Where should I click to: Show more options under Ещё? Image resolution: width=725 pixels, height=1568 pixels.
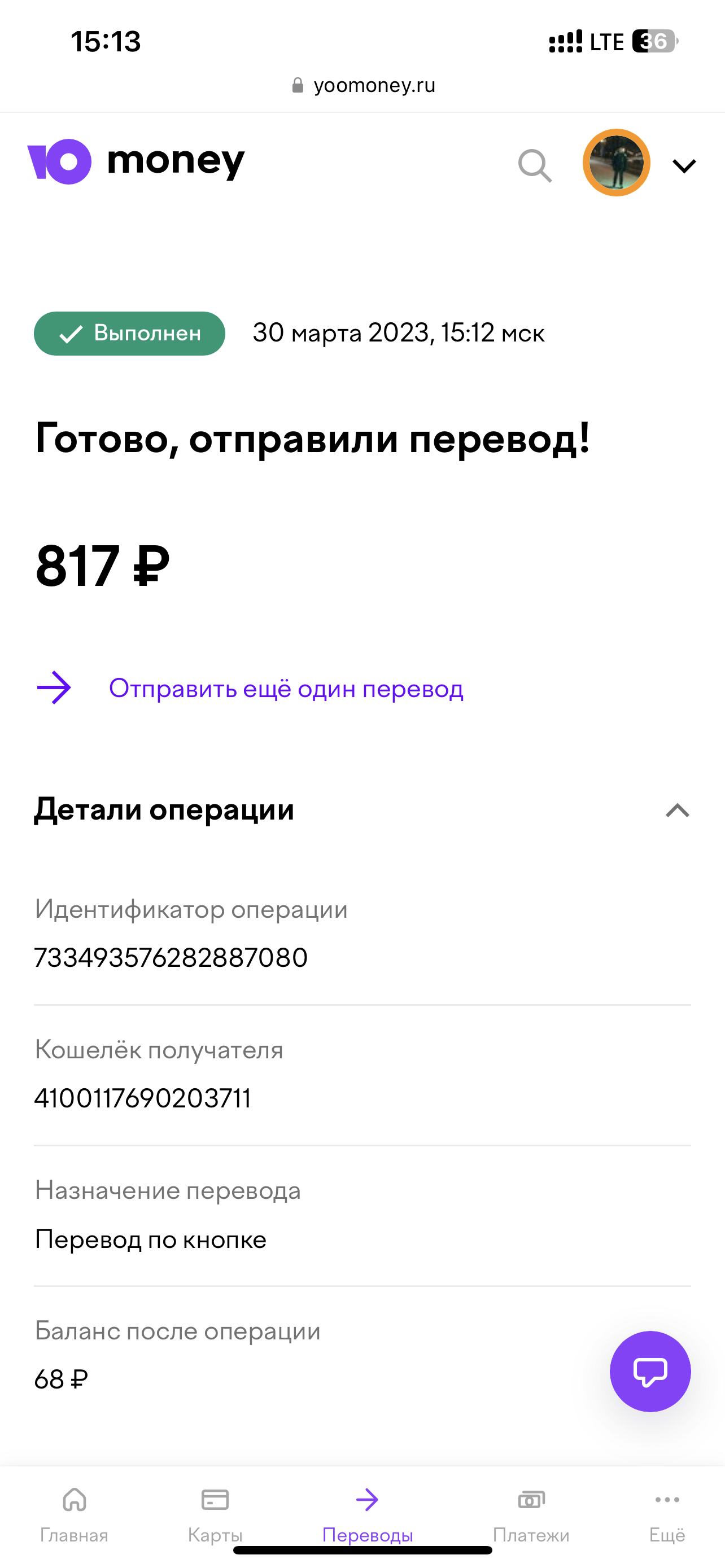point(667,1514)
